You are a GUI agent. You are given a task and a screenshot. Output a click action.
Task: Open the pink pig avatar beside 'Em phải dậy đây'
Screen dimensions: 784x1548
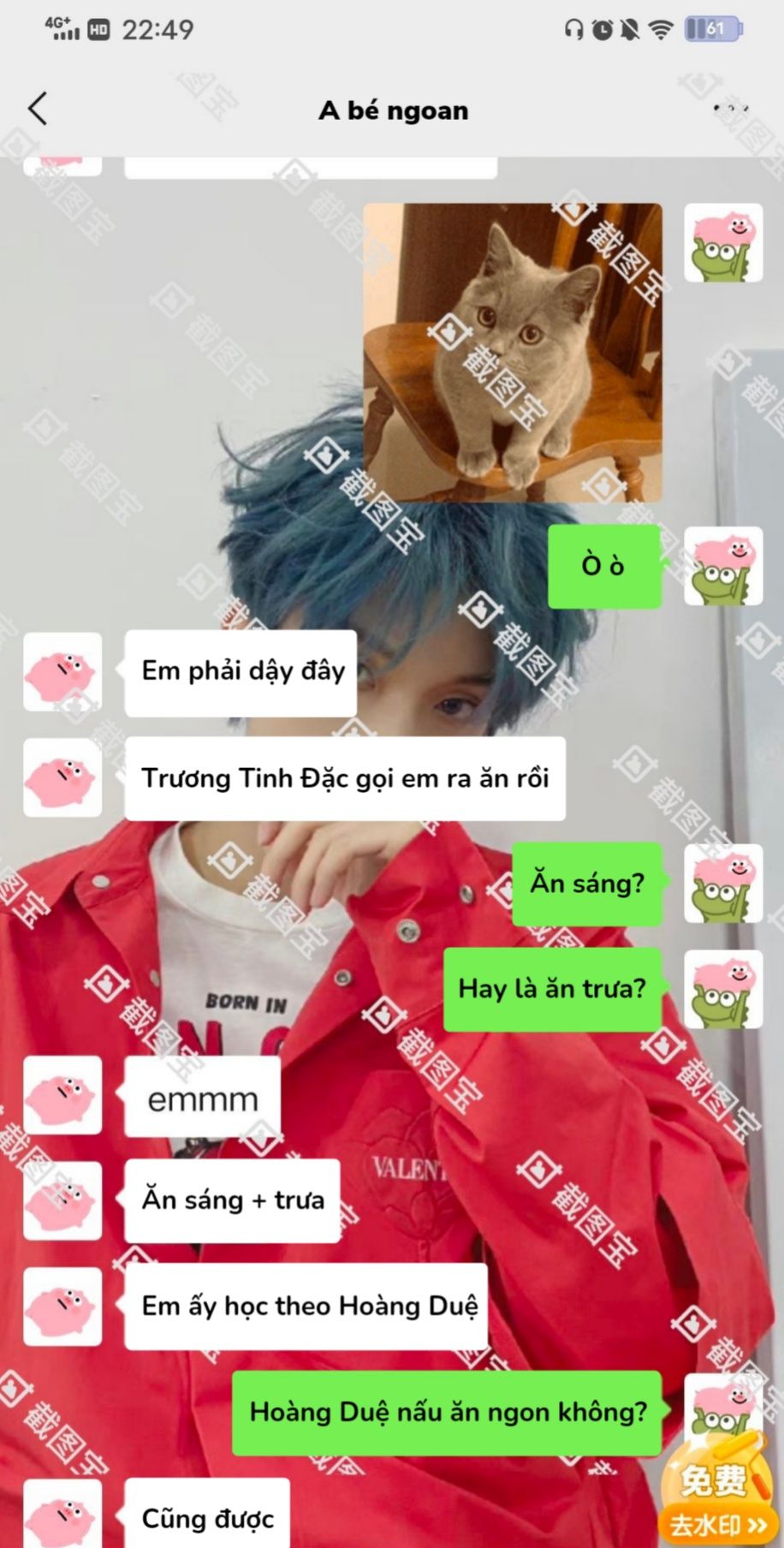pyautogui.click(x=62, y=672)
